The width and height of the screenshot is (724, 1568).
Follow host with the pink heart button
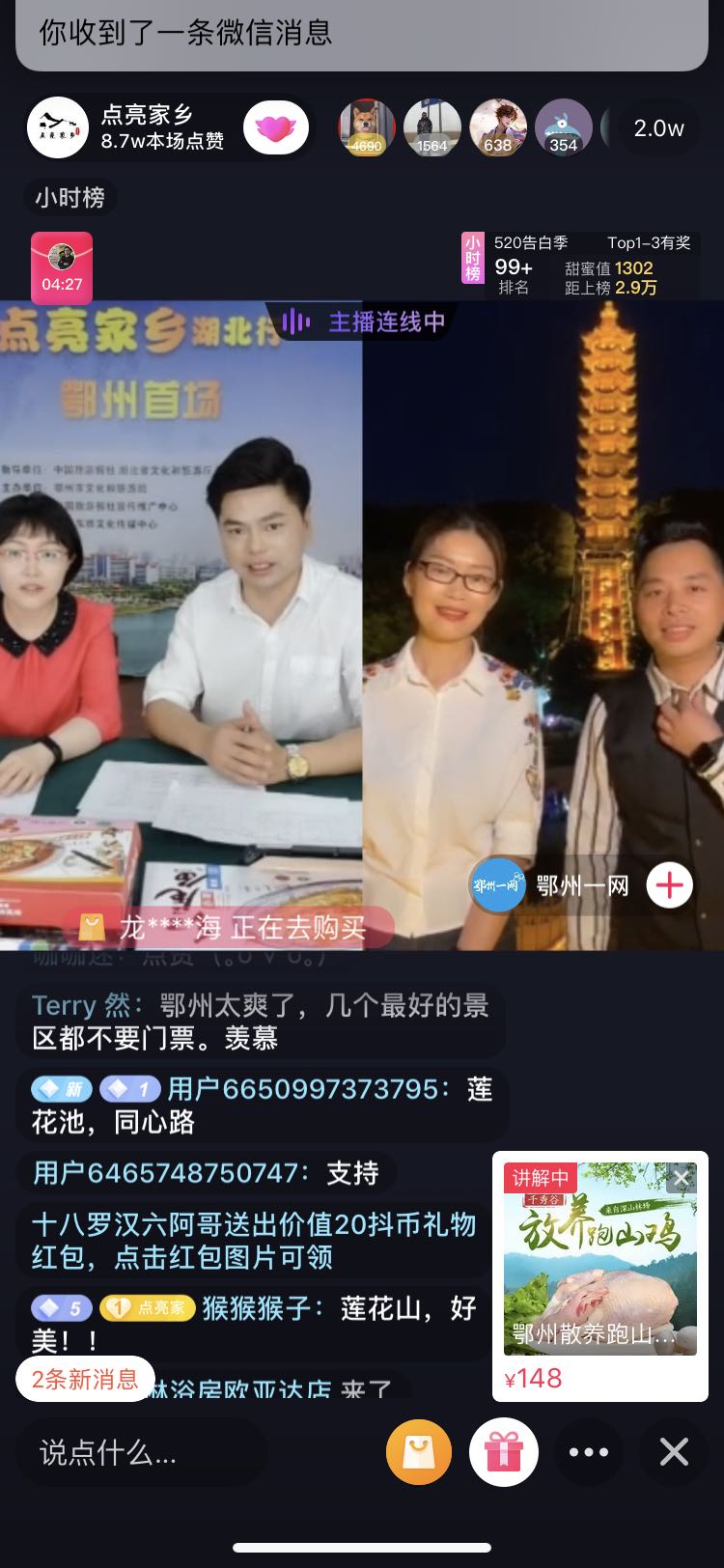coord(275,127)
